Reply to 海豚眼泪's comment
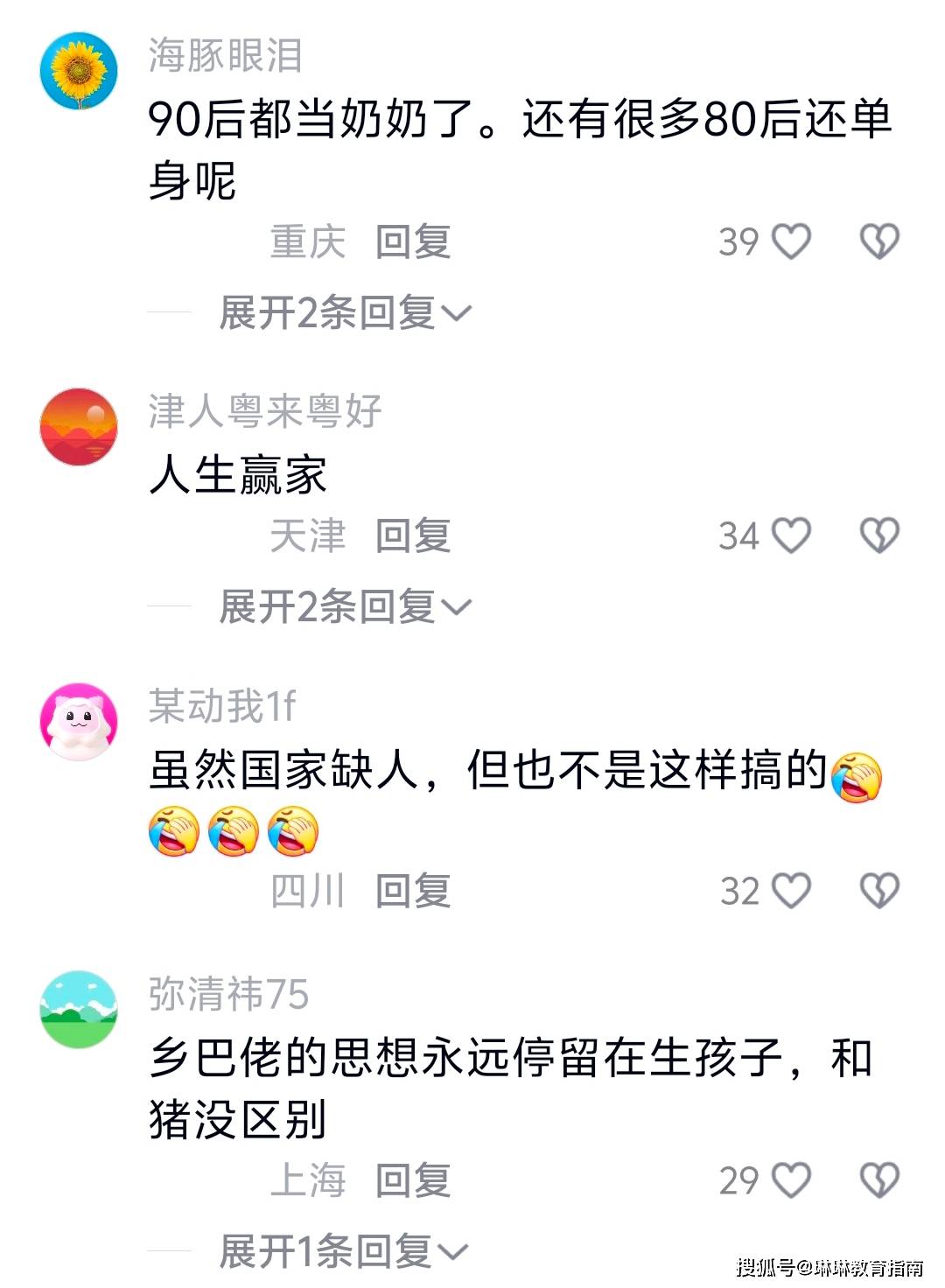 412,241
